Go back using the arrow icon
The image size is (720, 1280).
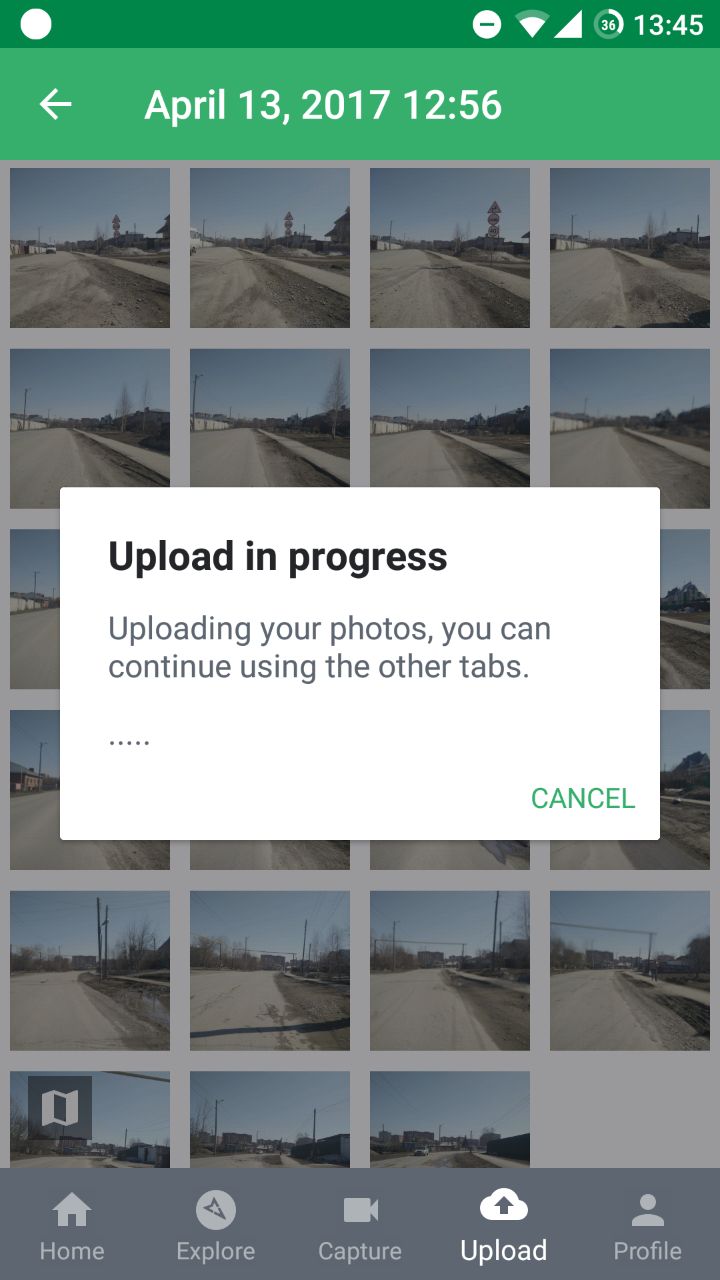(56, 104)
